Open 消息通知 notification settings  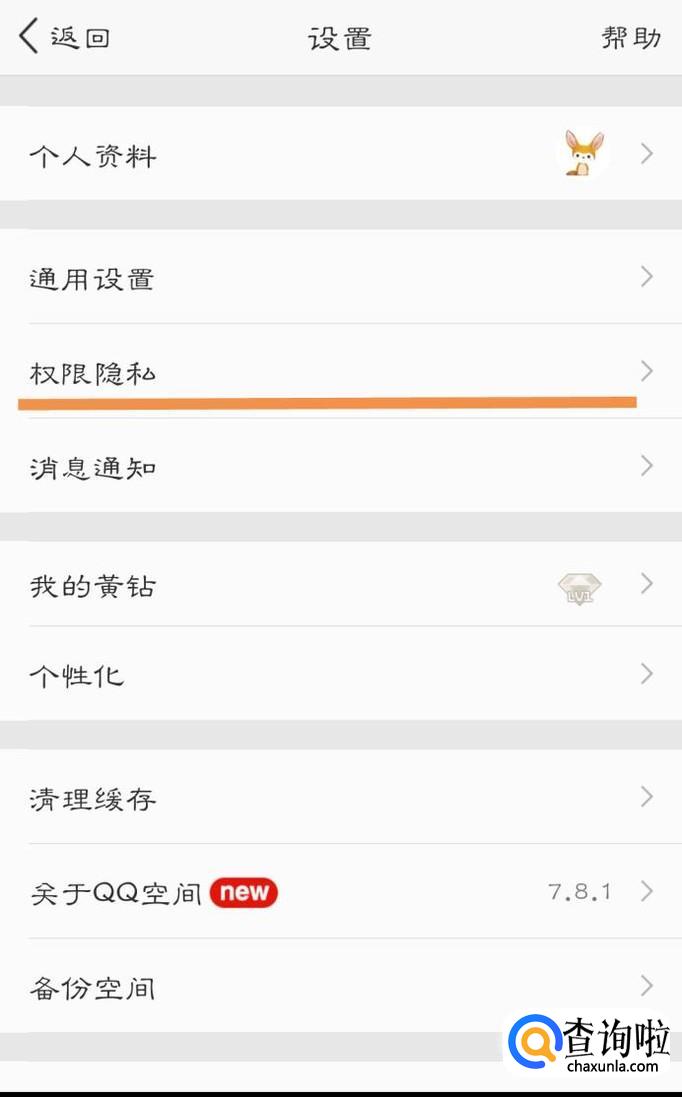(x=340, y=466)
